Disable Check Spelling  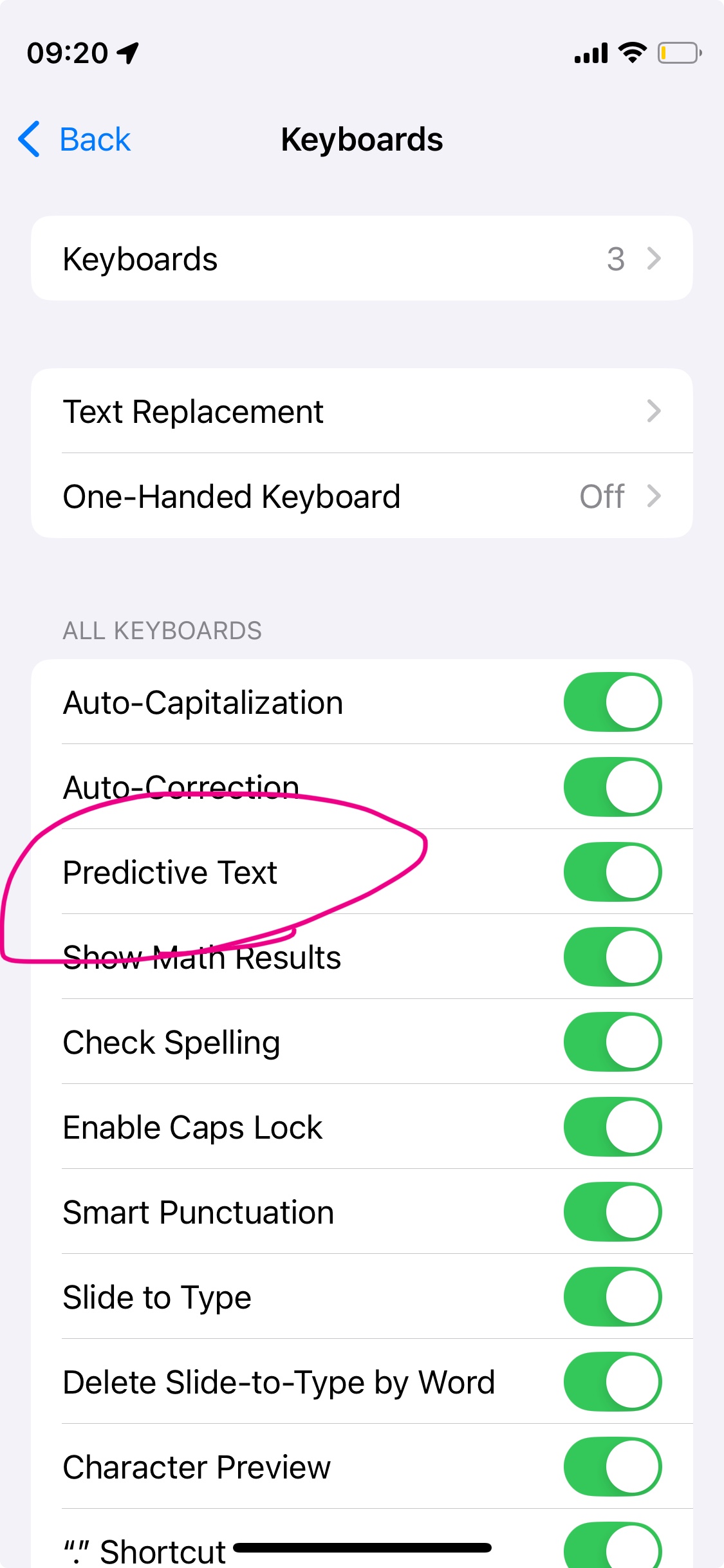click(612, 1042)
